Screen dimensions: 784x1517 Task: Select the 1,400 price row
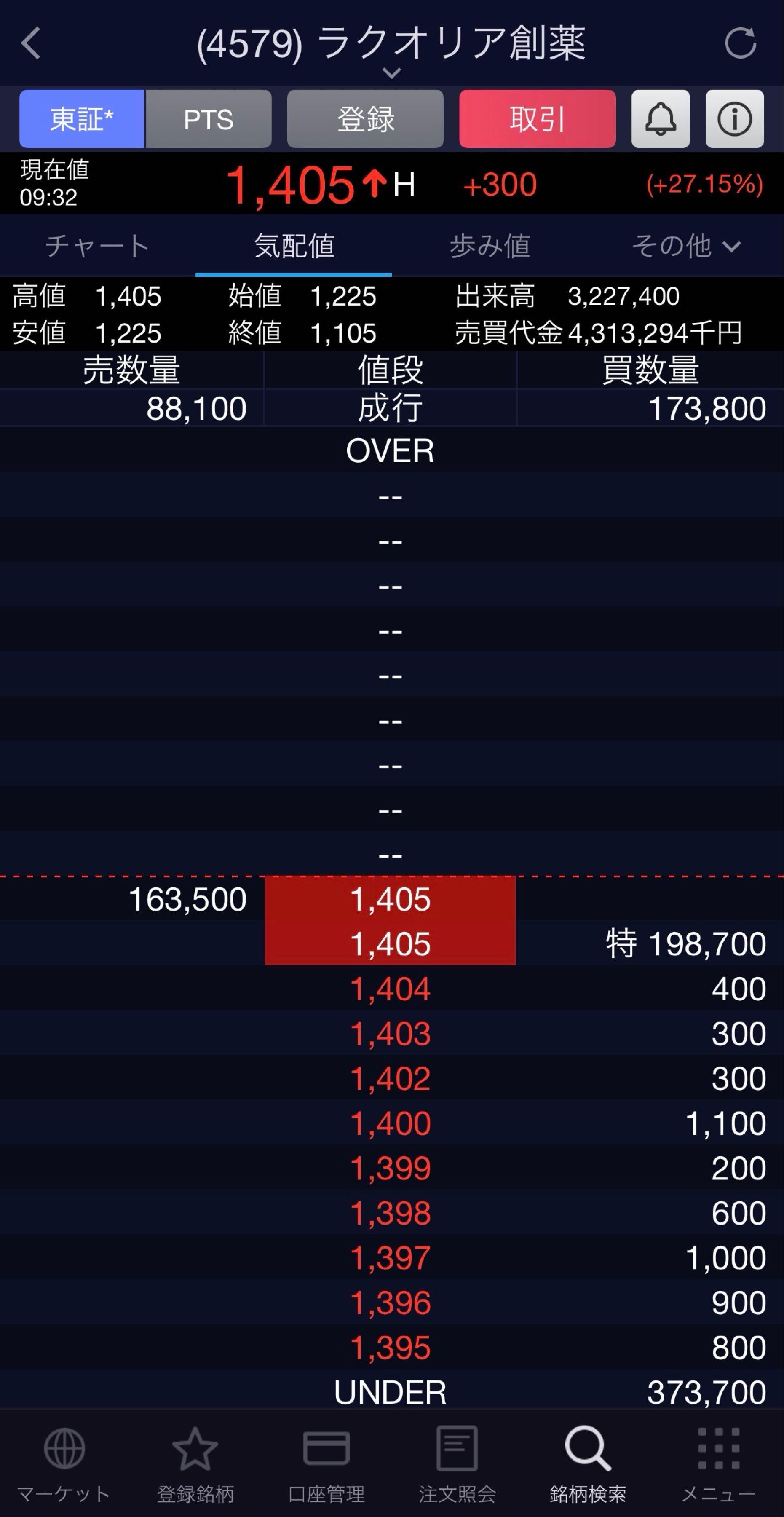pyautogui.click(x=390, y=1123)
